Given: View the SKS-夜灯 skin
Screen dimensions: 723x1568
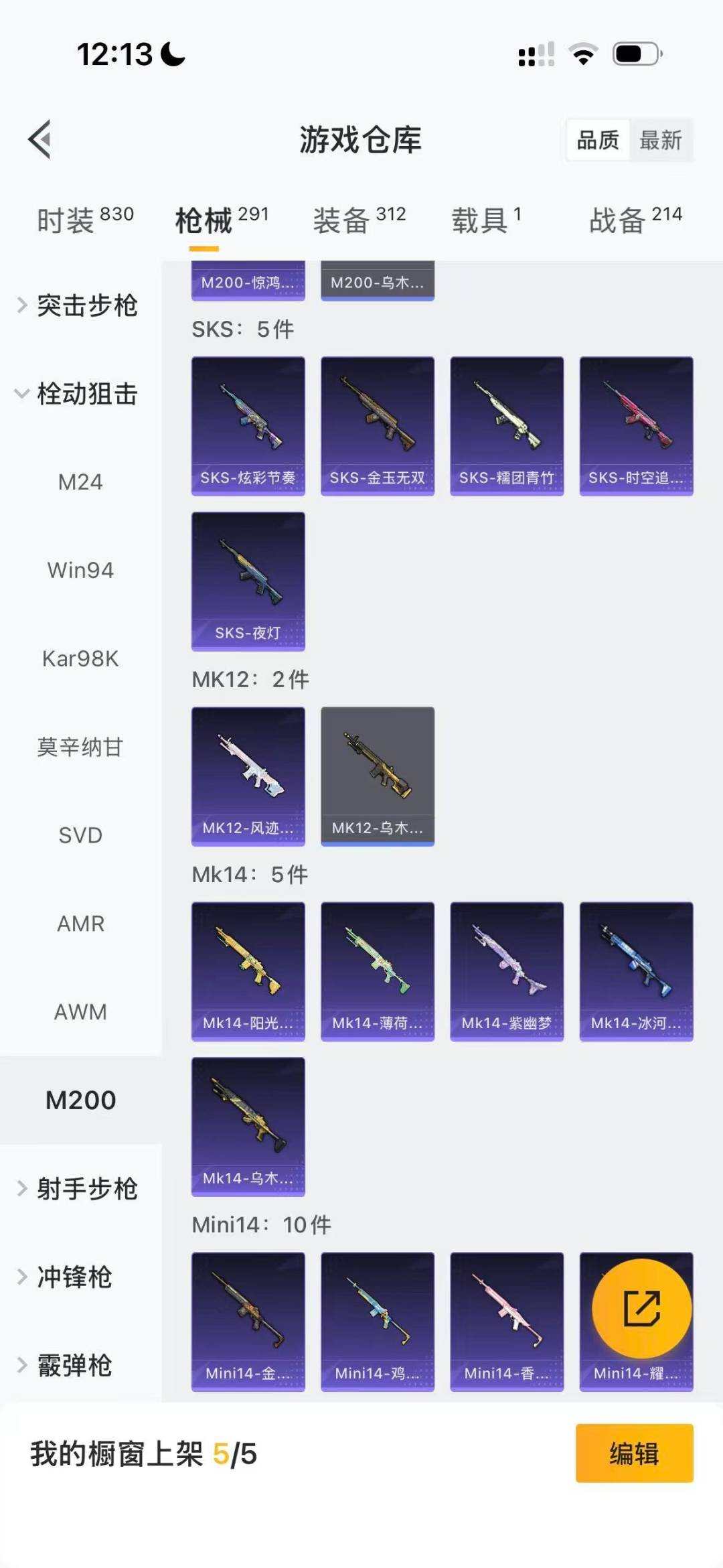Looking at the screenshot, I should tap(248, 581).
